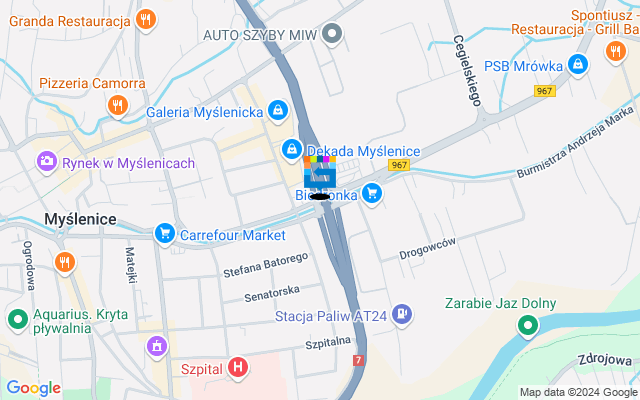Tap the Pizzeria Camorra restaurant pin
The height and width of the screenshot is (400, 640).
point(118,104)
